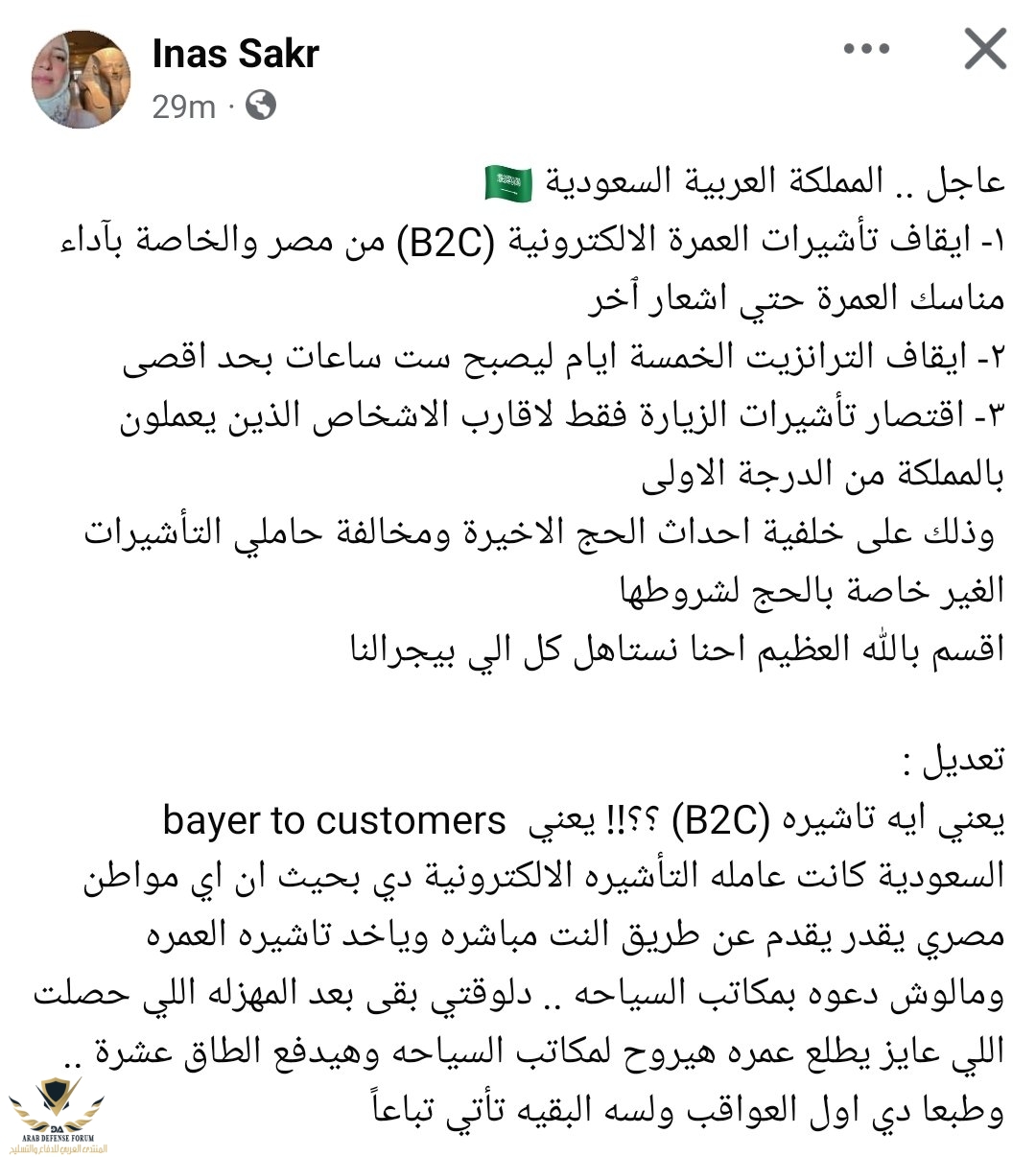Image resolution: width=1036 pixels, height=1157 pixels.
Task: Dismiss the post with the X
Action: pyautogui.click(x=984, y=50)
